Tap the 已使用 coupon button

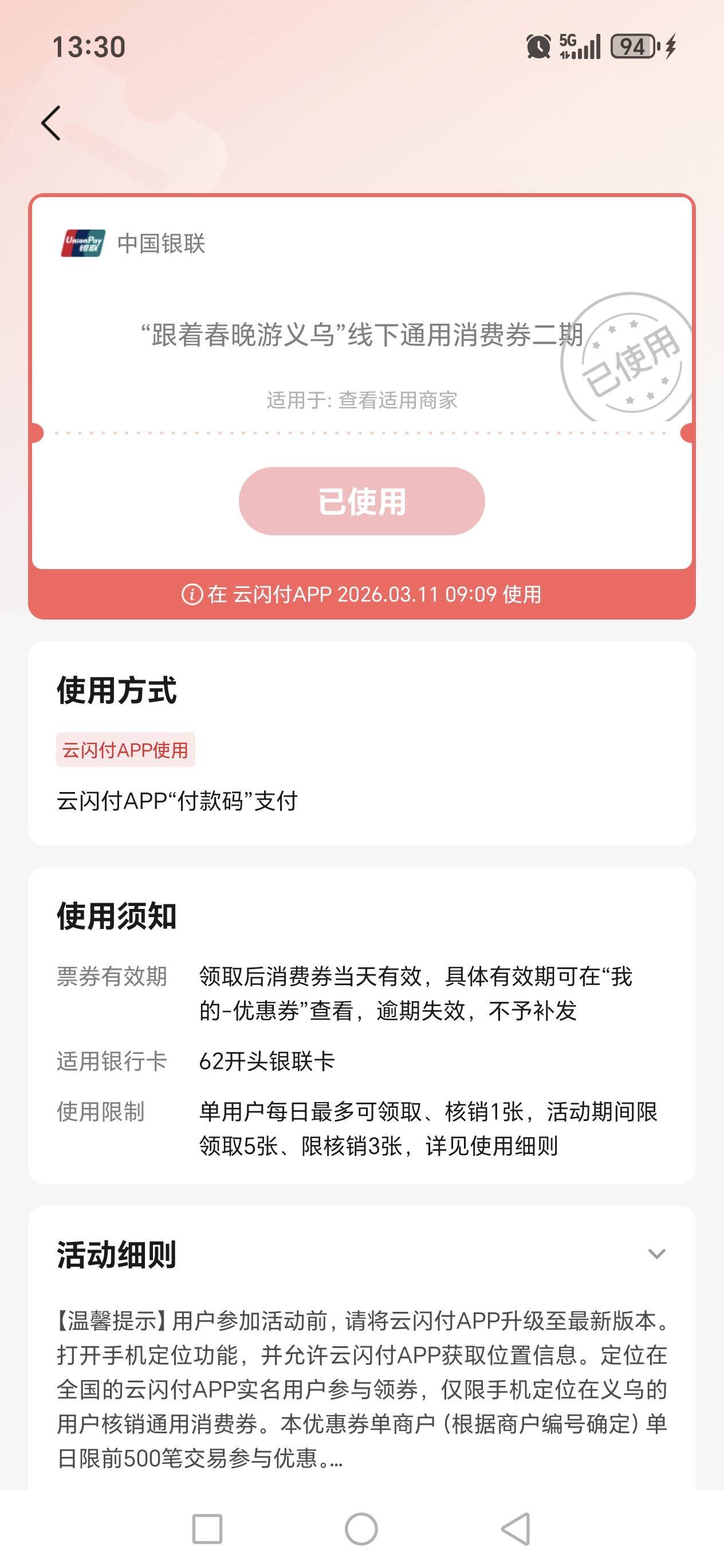361,501
